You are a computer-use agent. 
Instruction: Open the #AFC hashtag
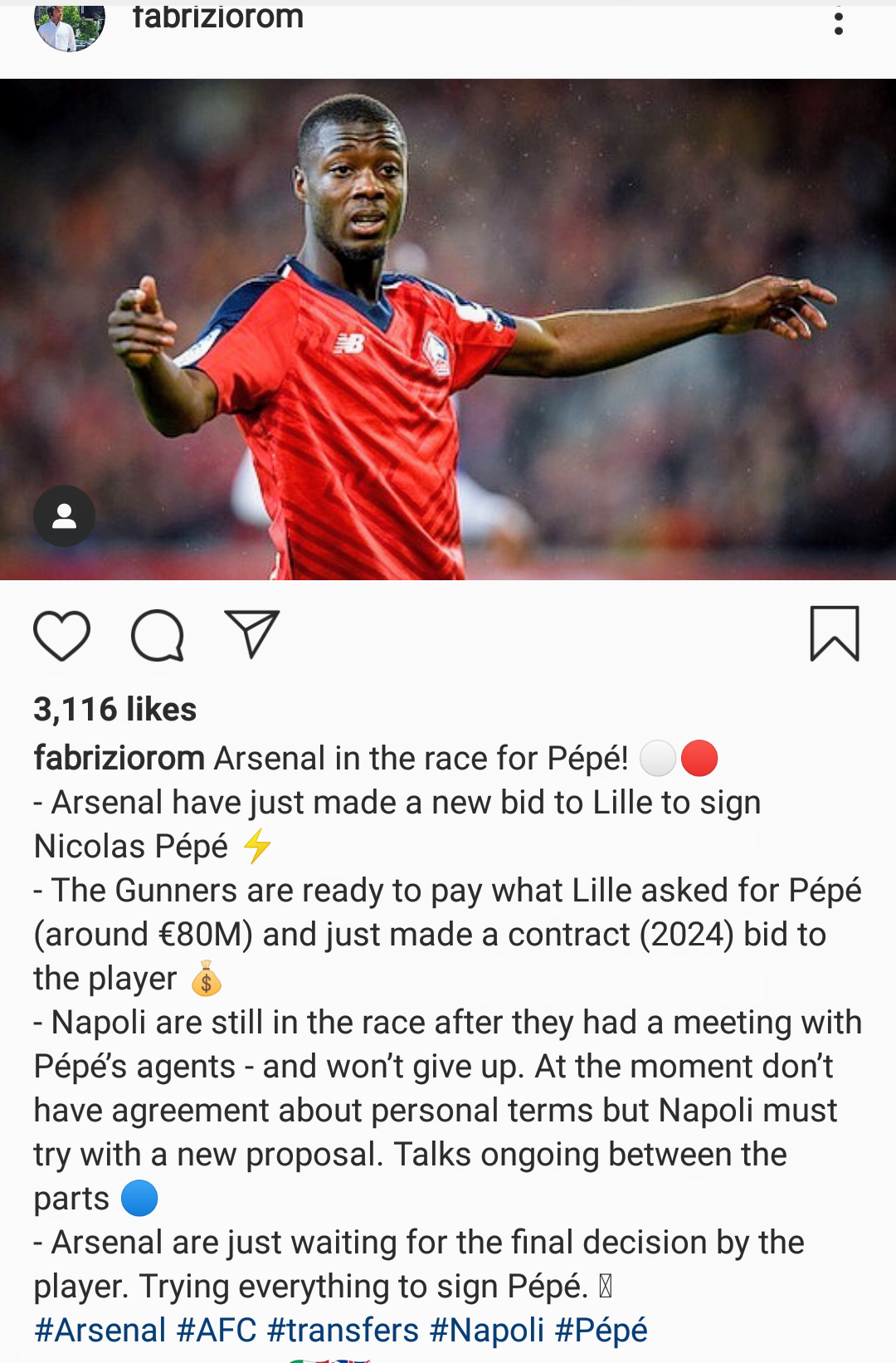point(217,1330)
